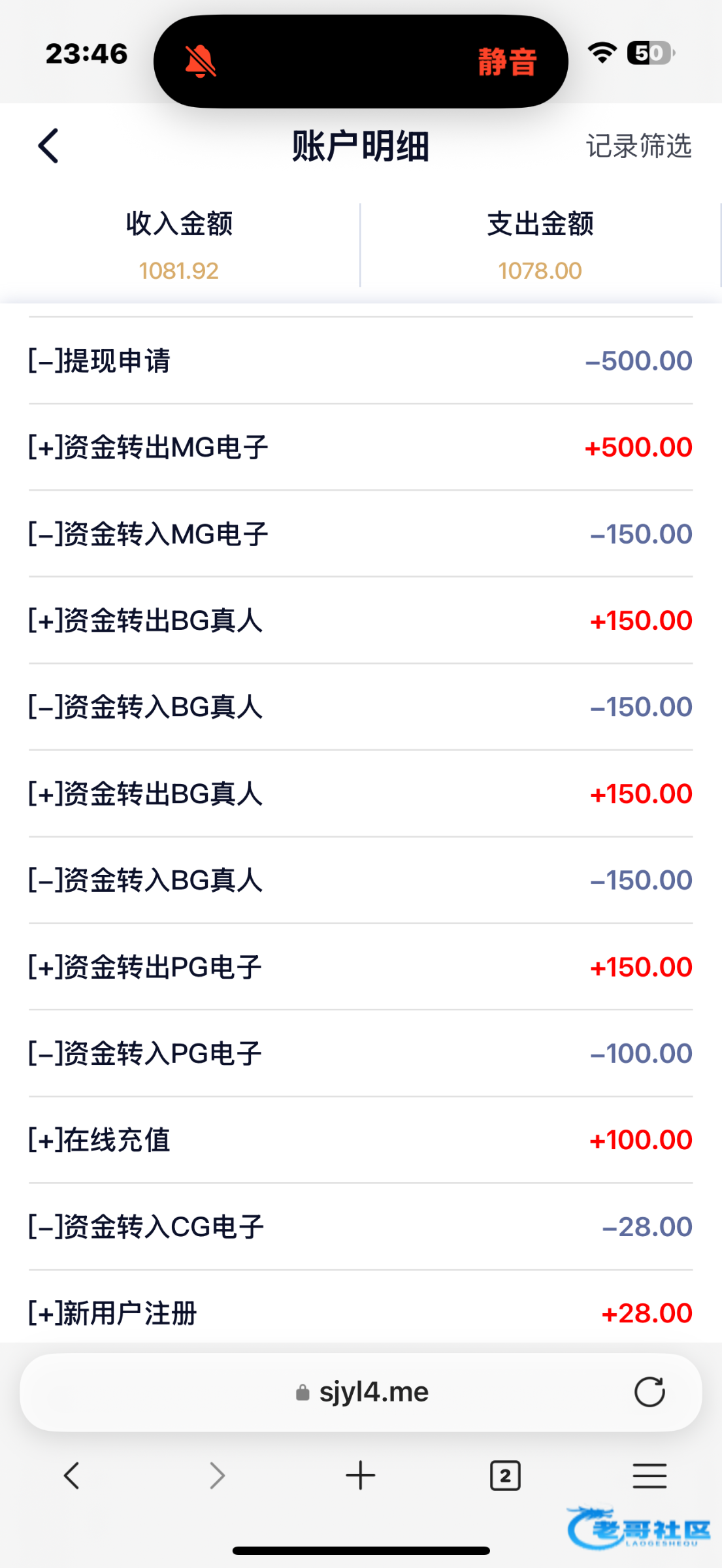Tap the sjyl4.me browser address bar
Screen dimensions: 722x1568
pos(361,1392)
